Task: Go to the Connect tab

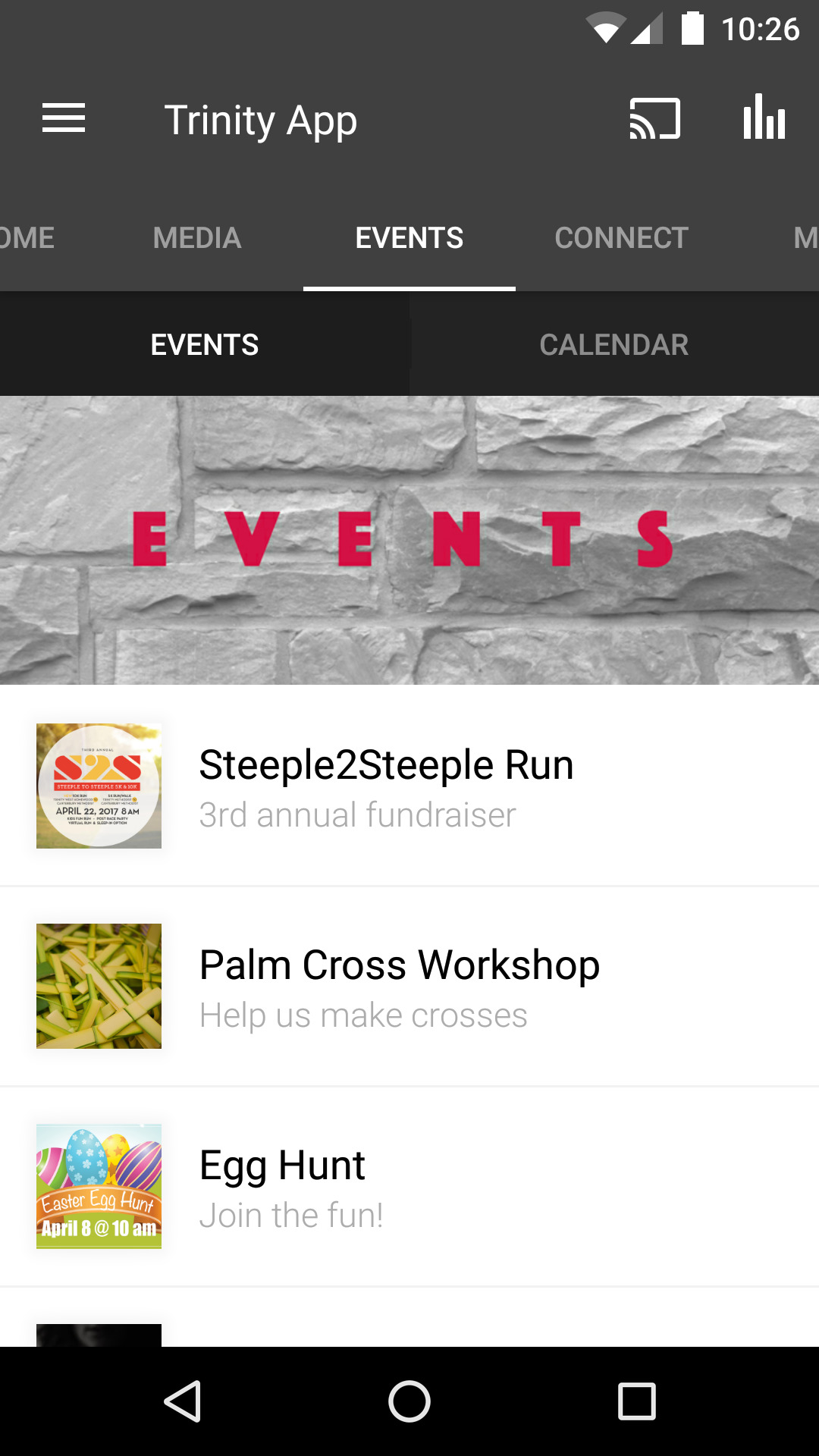Action: pos(621,238)
